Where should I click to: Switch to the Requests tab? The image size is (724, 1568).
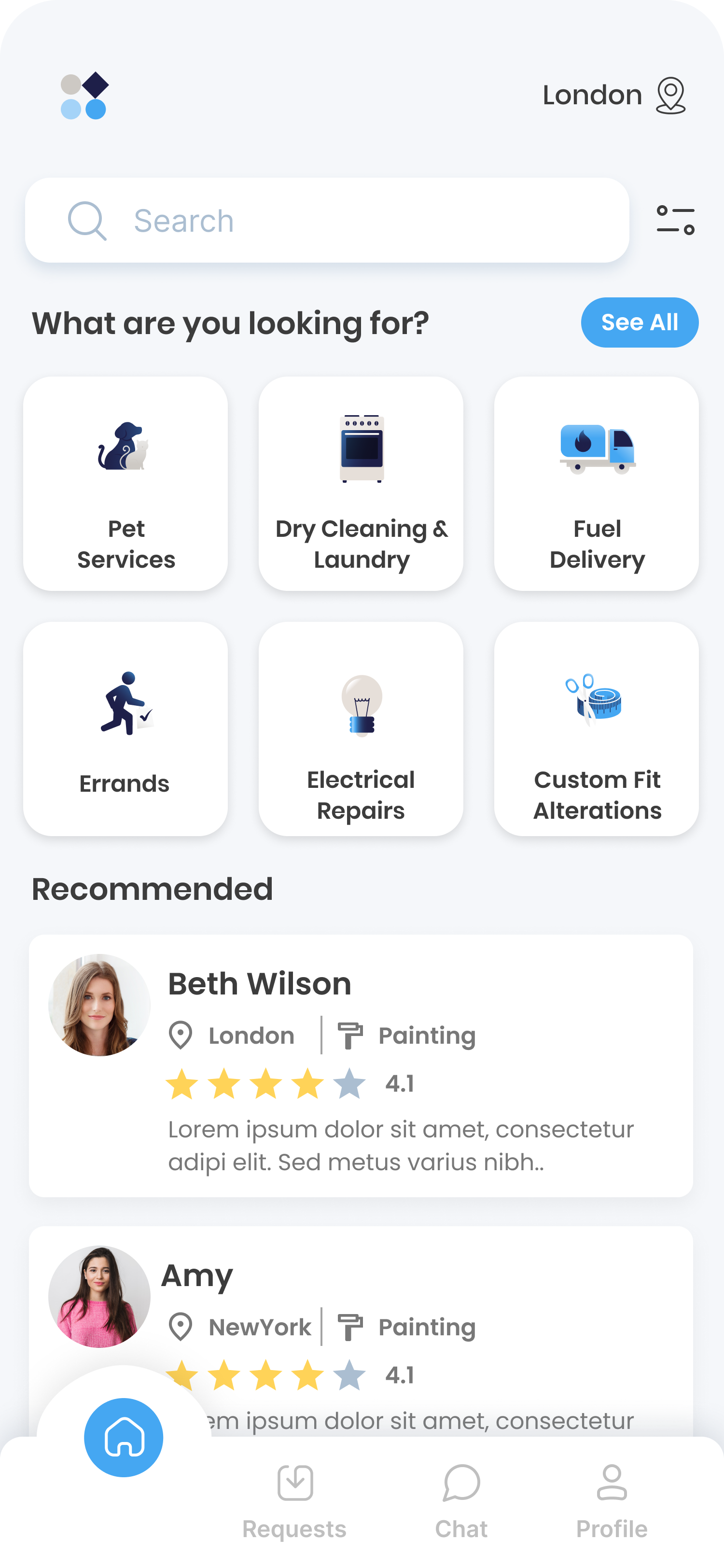[294, 1502]
